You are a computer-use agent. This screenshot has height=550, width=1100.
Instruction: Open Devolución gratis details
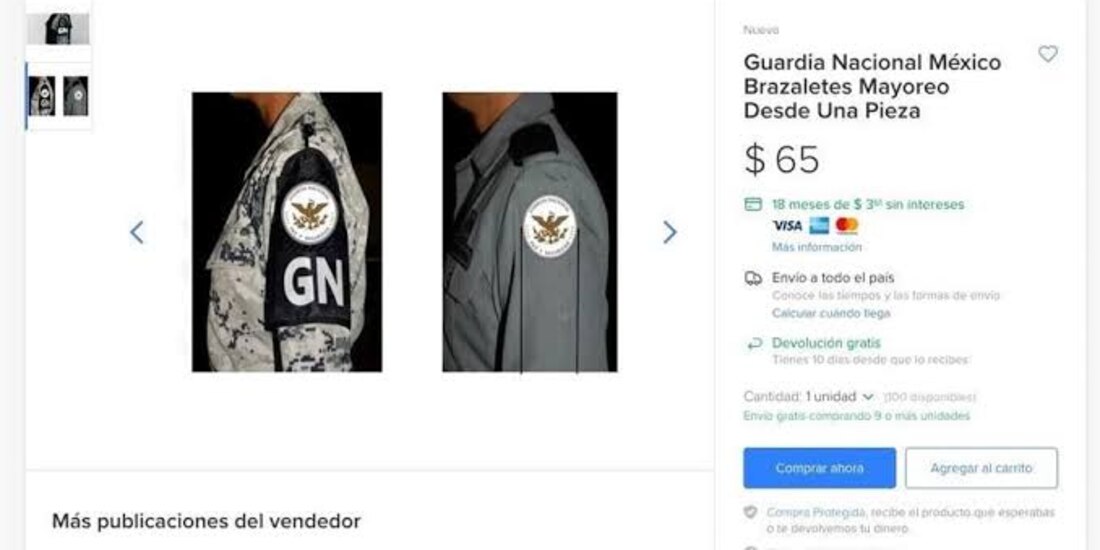(x=826, y=343)
